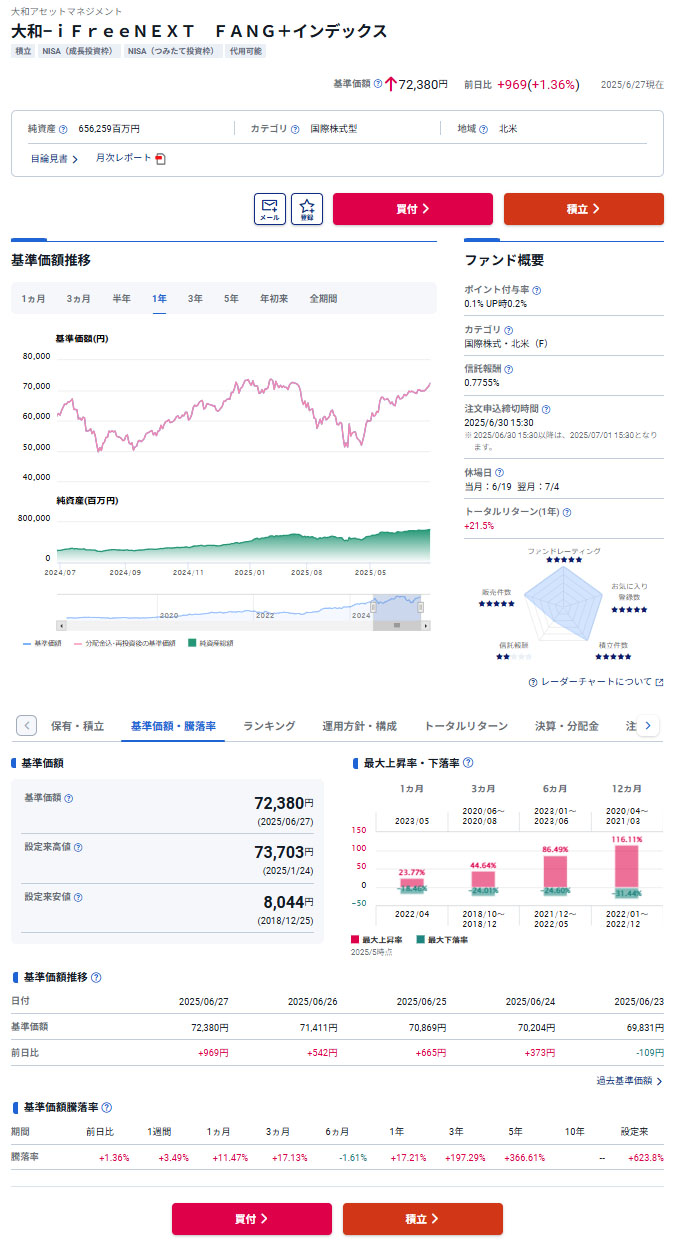
Task: Open the トータルリターン tab
Action: tap(466, 726)
